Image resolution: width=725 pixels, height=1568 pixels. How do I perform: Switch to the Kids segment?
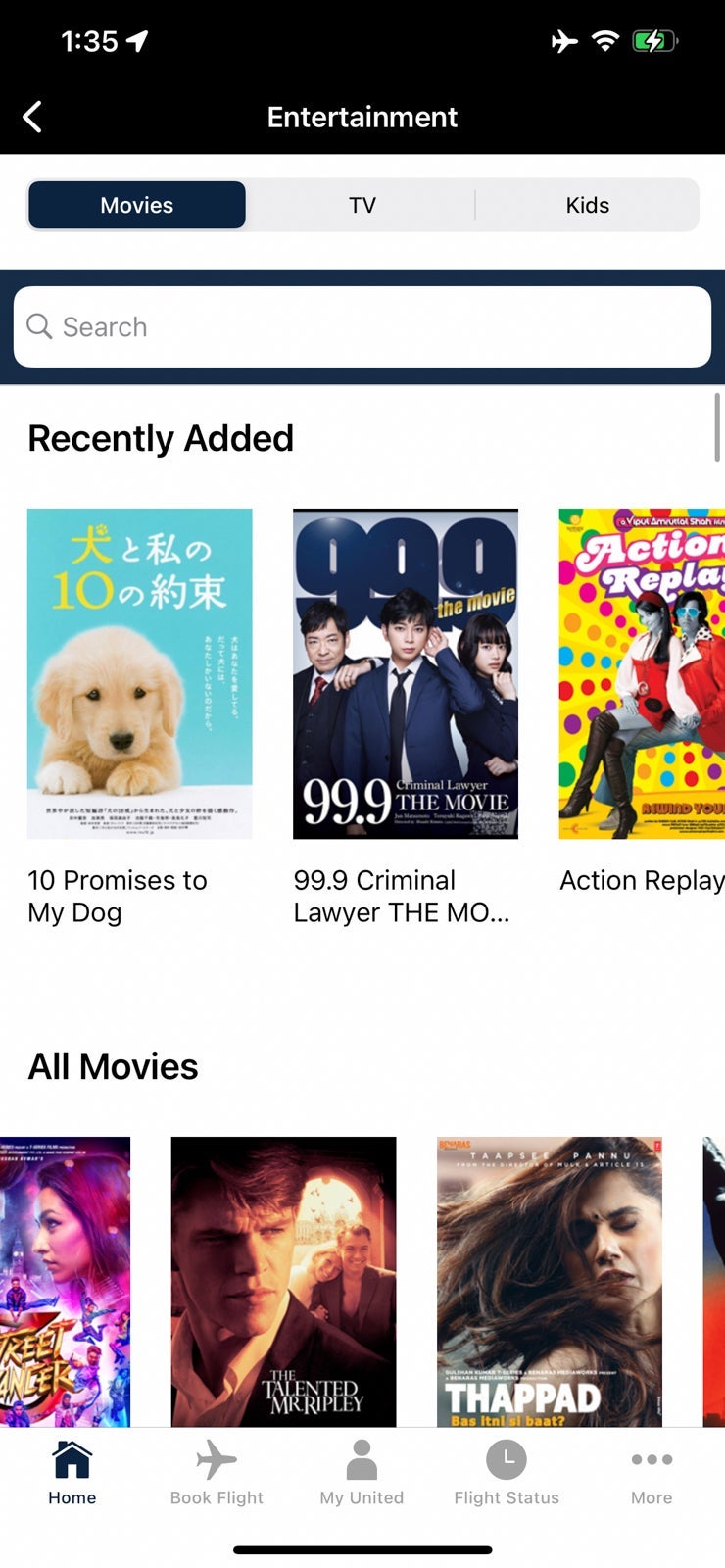587,205
